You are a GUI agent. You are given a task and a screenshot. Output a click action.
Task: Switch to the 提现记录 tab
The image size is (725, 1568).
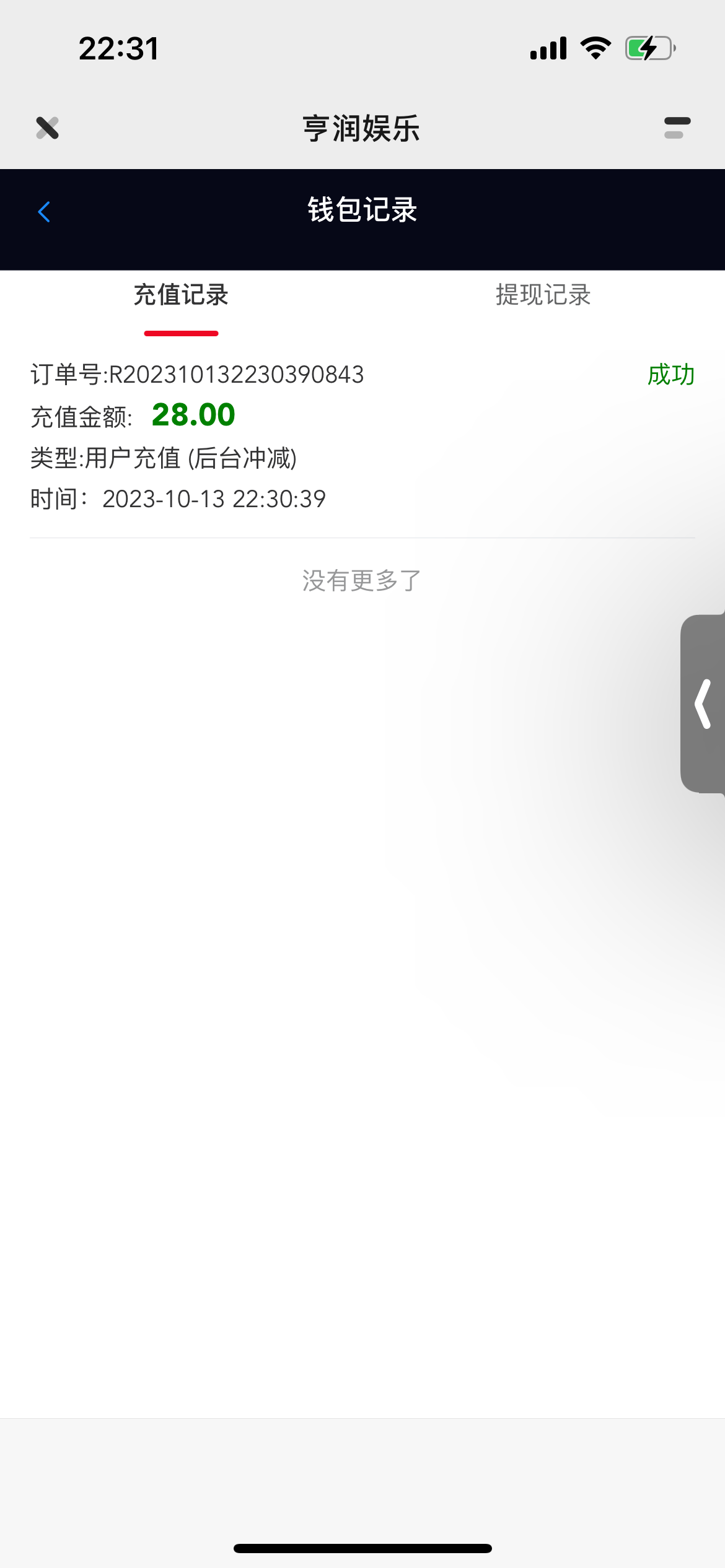click(x=543, y=296)
